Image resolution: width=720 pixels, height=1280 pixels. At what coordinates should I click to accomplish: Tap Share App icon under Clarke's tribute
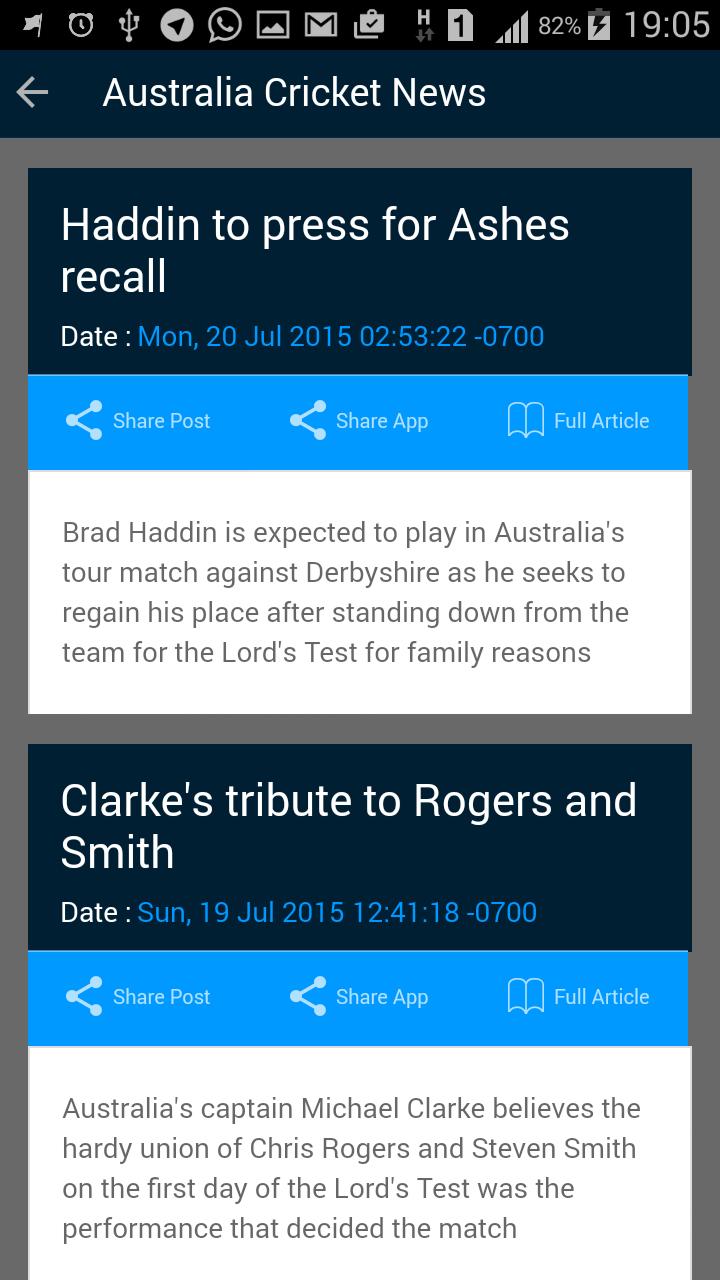(x=307, y=996)
